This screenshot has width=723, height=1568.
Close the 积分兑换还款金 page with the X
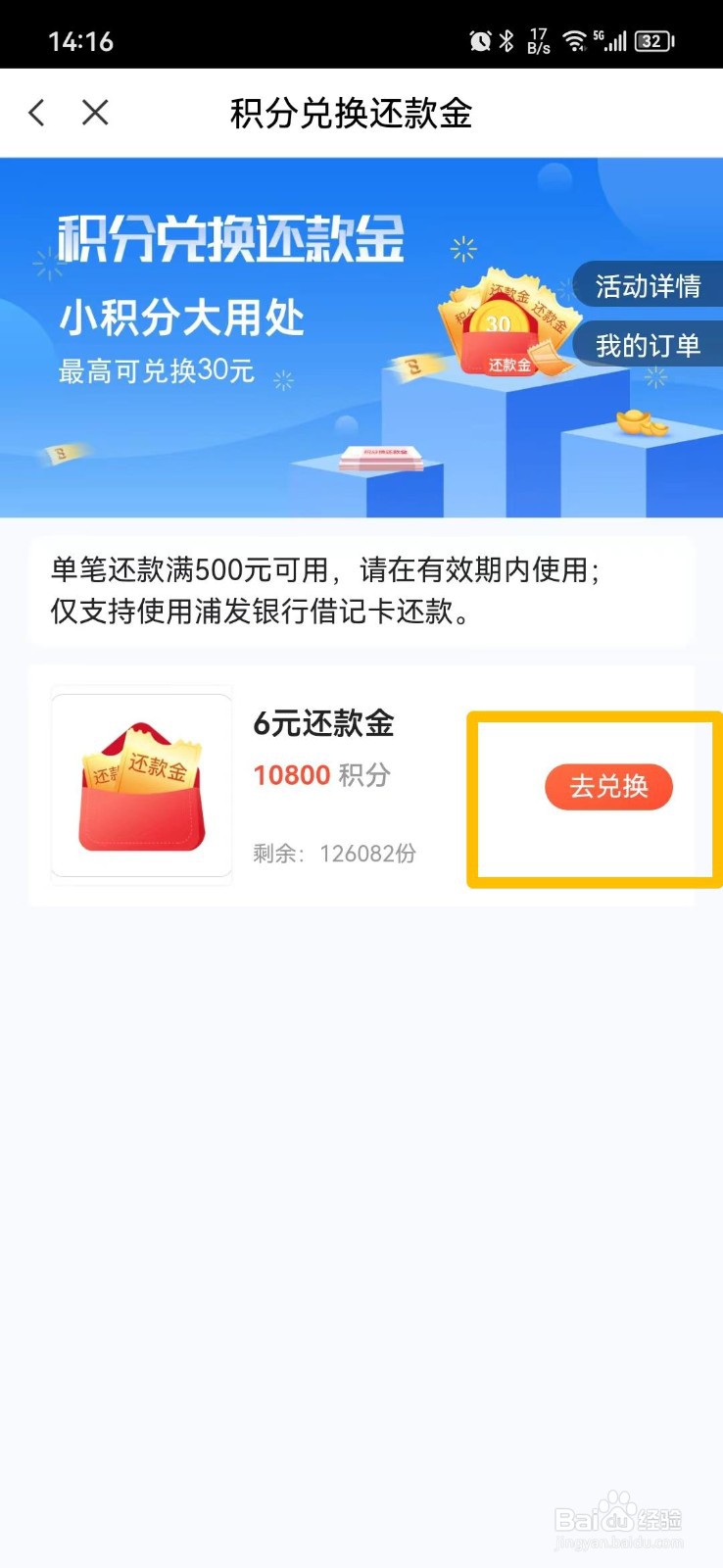coord(95,113)
